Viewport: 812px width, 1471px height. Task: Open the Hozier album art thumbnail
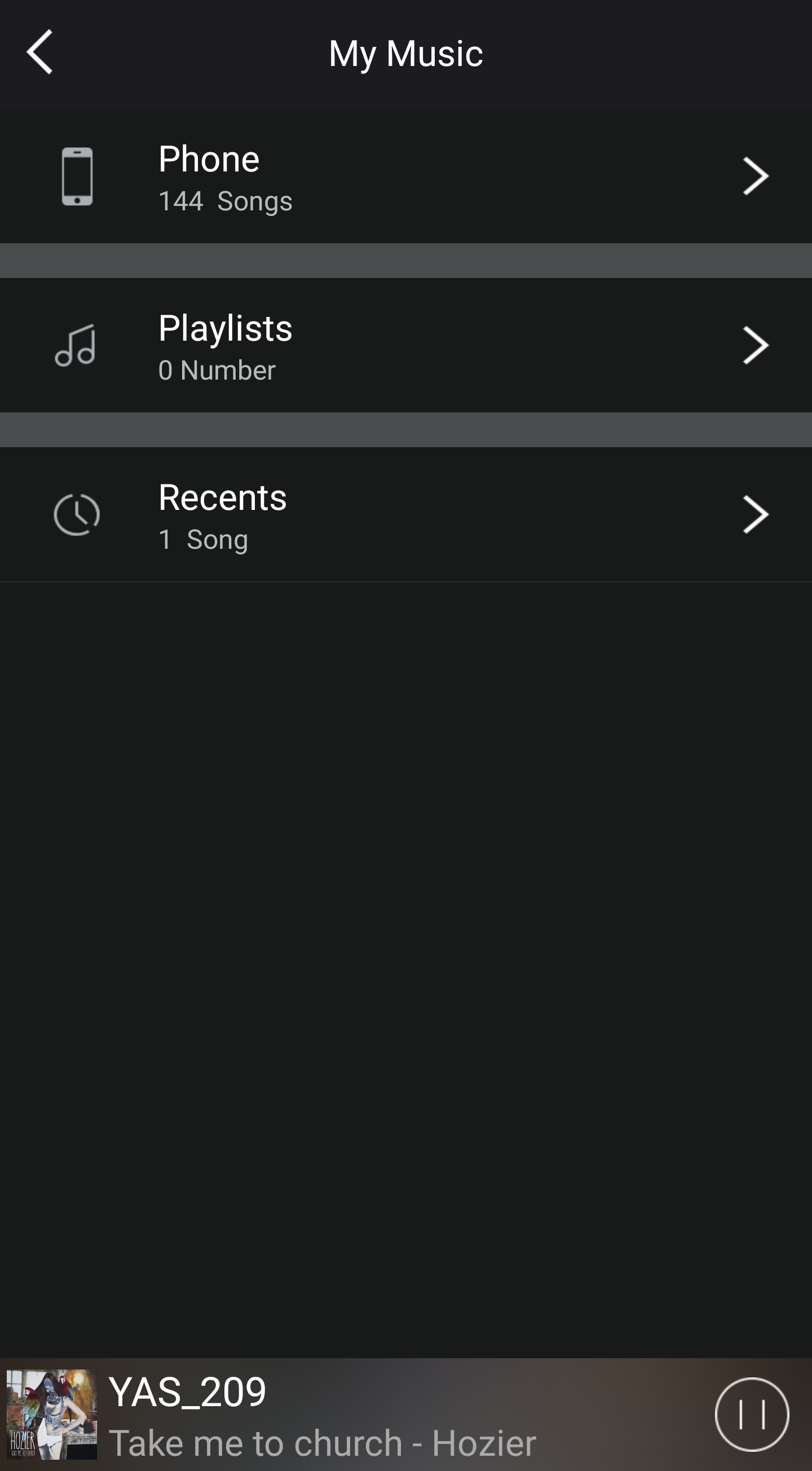click(x=52, y=1414)
